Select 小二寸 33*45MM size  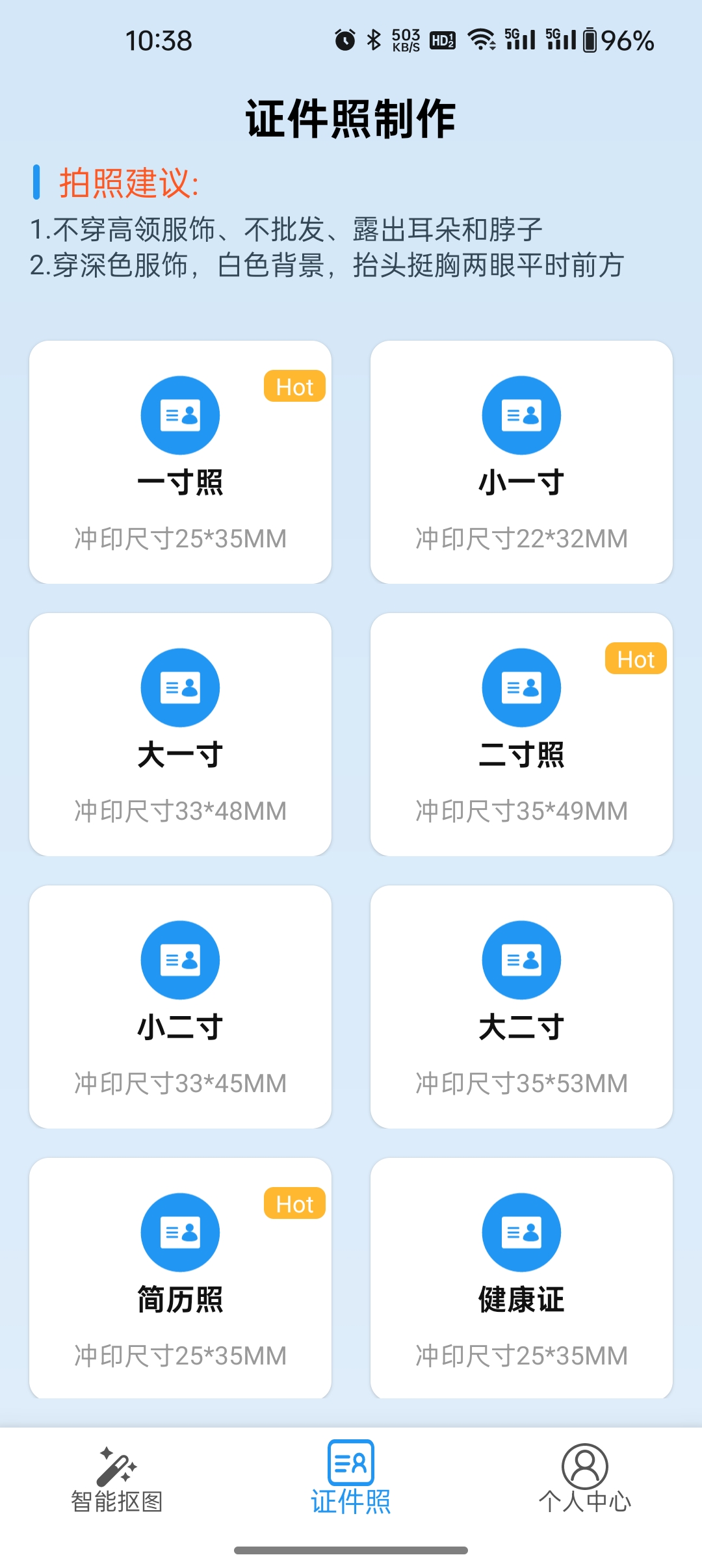tap(180, 1007)
